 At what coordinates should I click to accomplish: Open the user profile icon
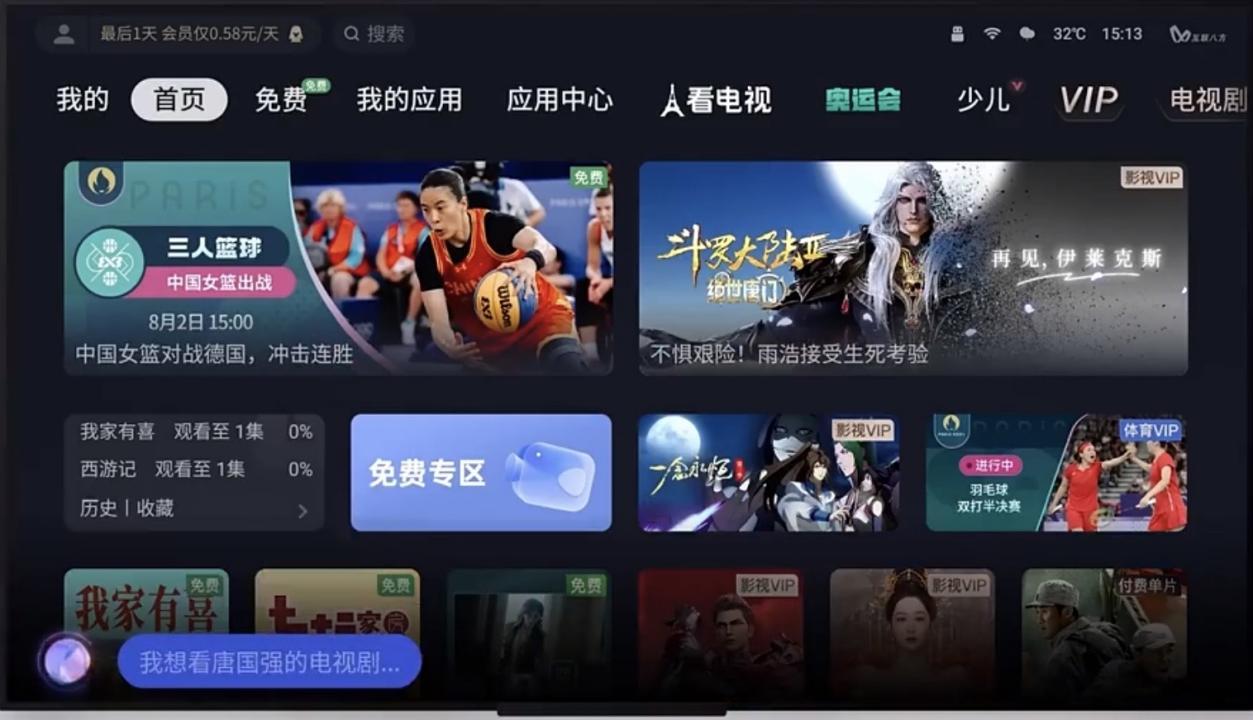point(64,34)
